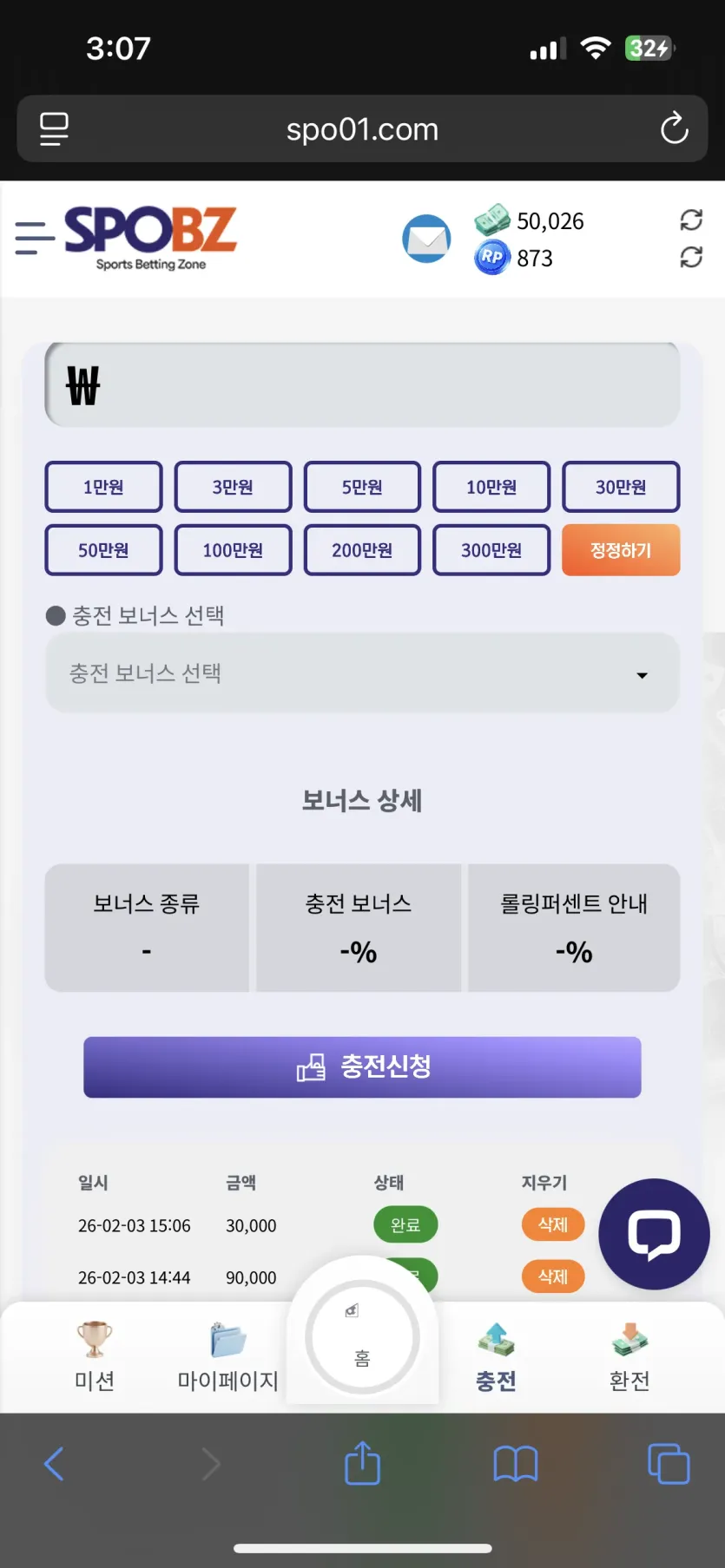Switch to the 환전 tab
The height and width of the screenshot is (1568, 725).
click(629, 1356)
